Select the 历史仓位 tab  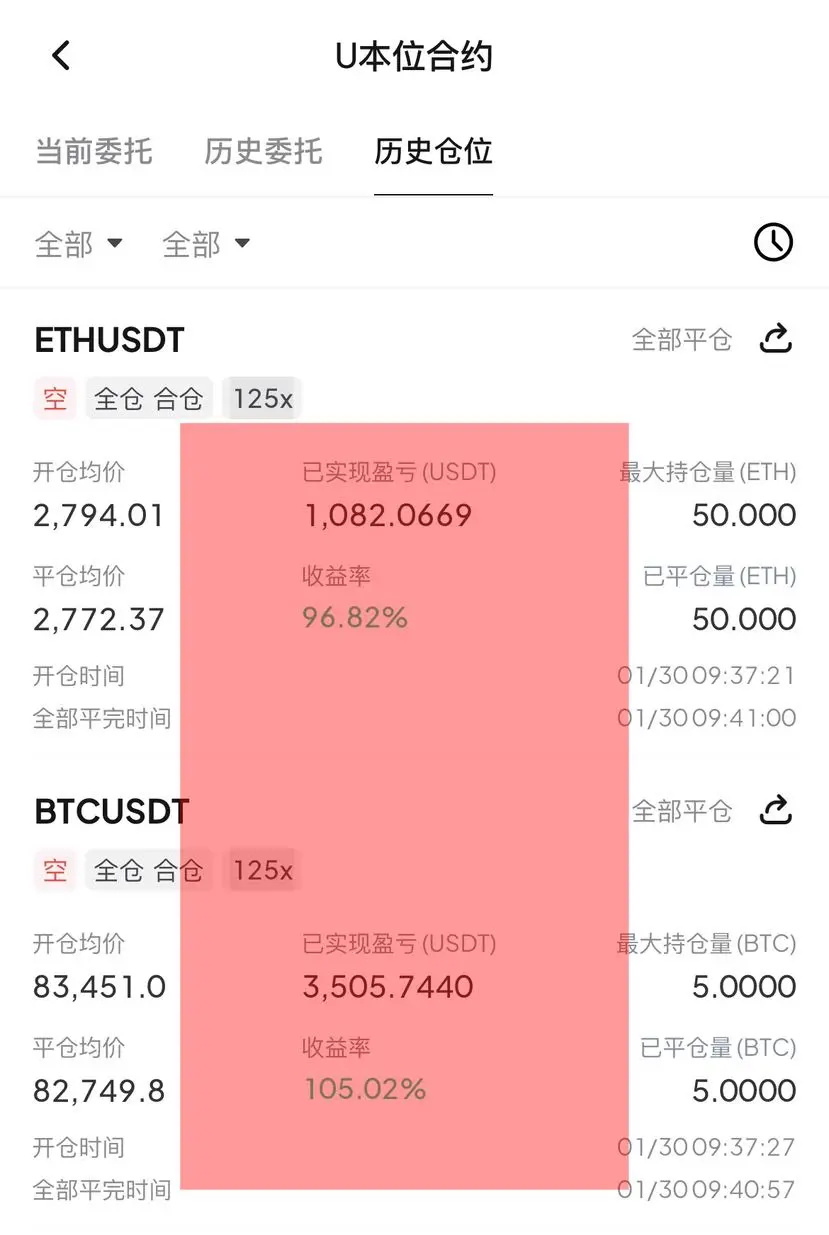click(x=433, y=151)
